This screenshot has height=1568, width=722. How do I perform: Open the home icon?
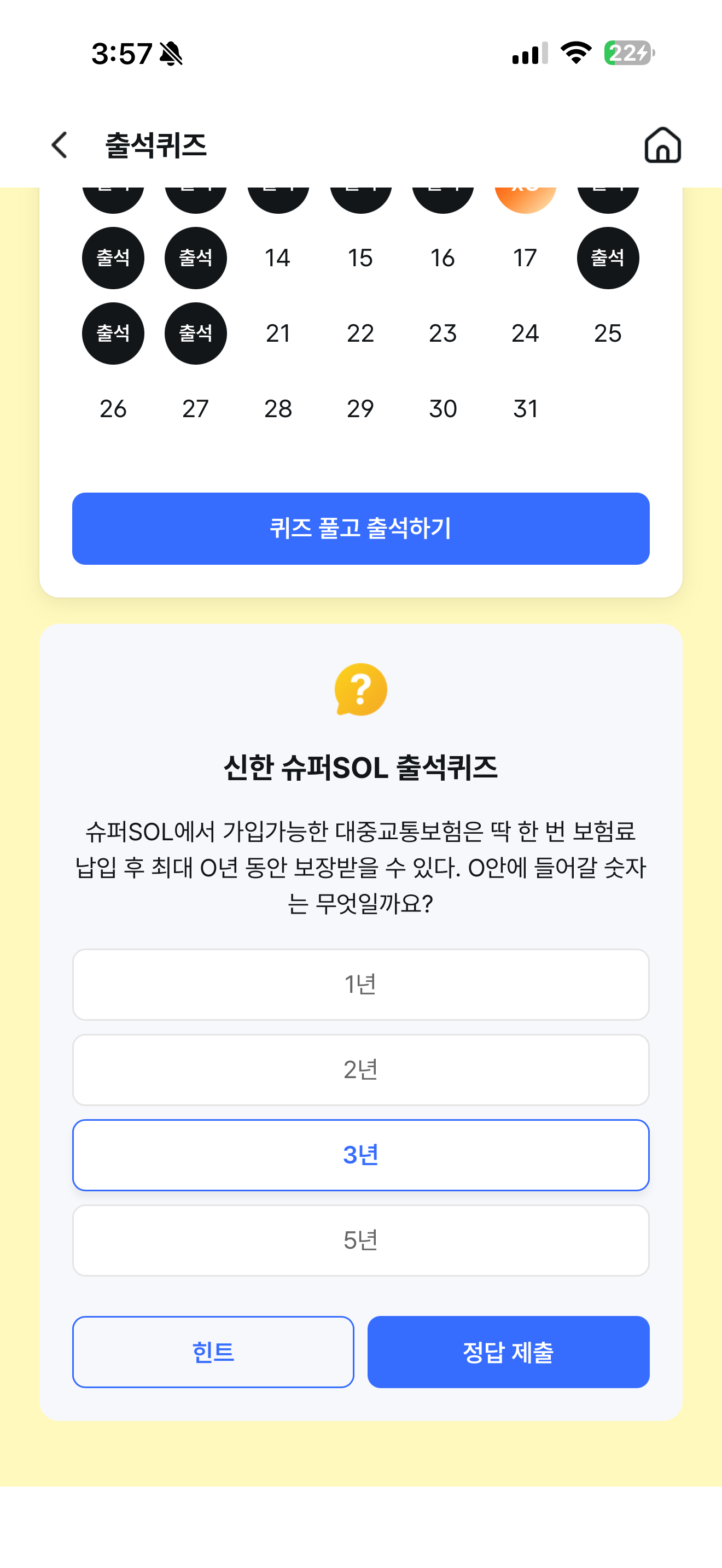(x=662, y=145)
